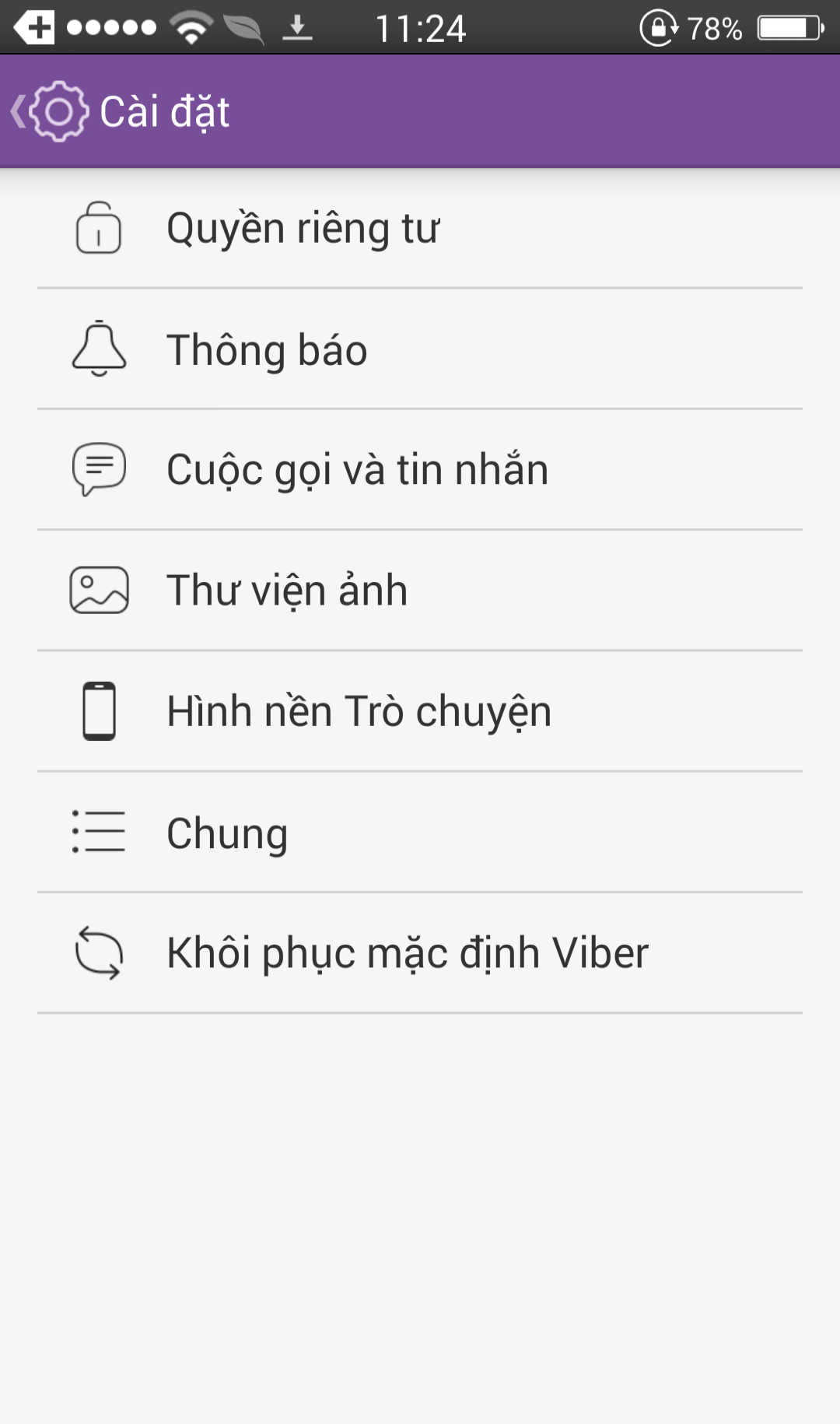Select the list icon next to Chung

click(98, 831)
